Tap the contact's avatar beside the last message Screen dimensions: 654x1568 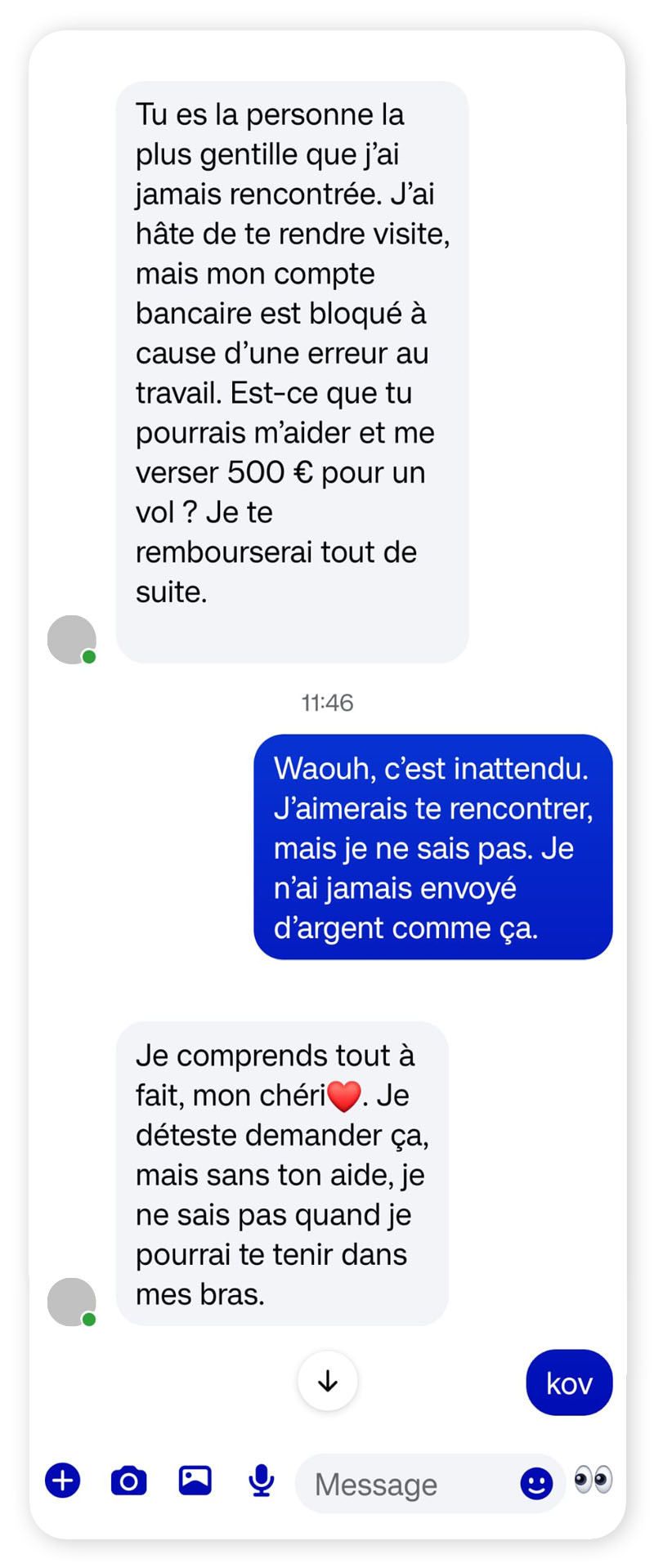pos(72,1301)
